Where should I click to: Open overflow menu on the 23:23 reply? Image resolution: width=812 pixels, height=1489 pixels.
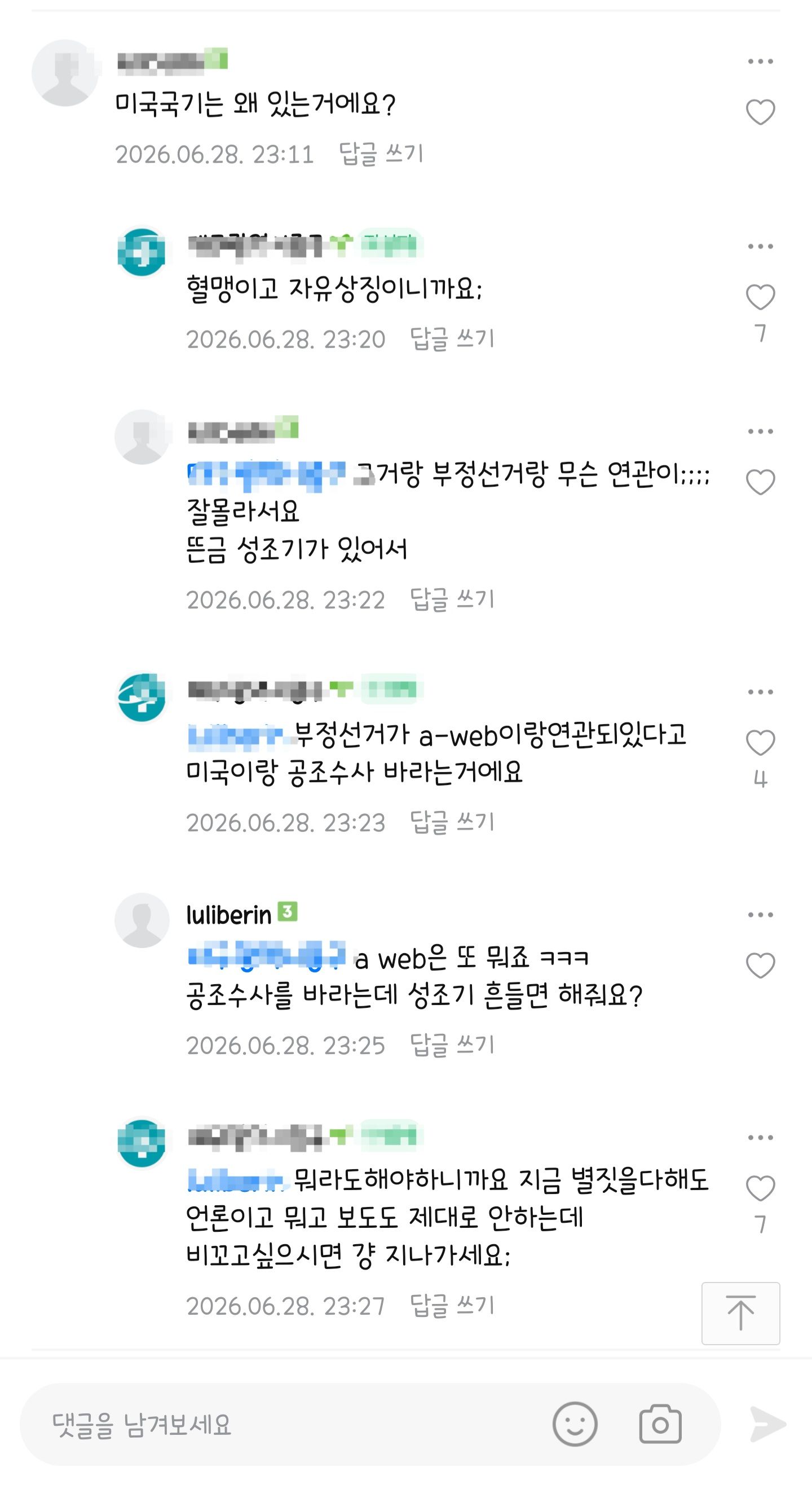pos(760,692)
